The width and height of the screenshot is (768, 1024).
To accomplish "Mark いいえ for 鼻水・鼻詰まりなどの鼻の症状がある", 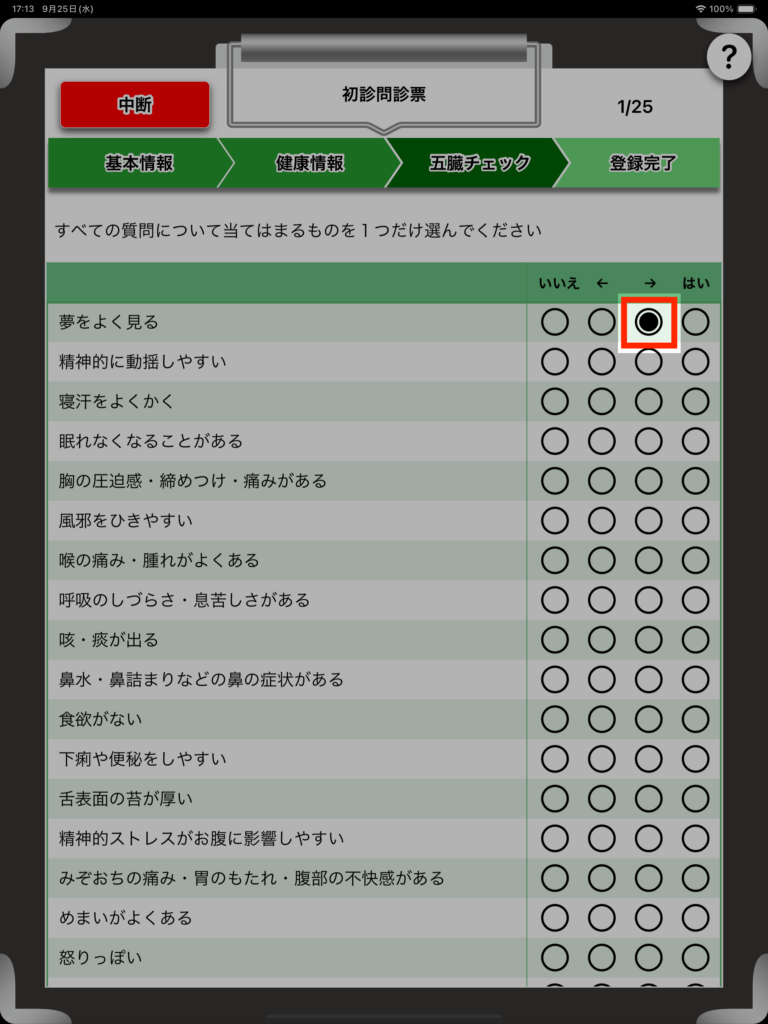I will (555, 680).
